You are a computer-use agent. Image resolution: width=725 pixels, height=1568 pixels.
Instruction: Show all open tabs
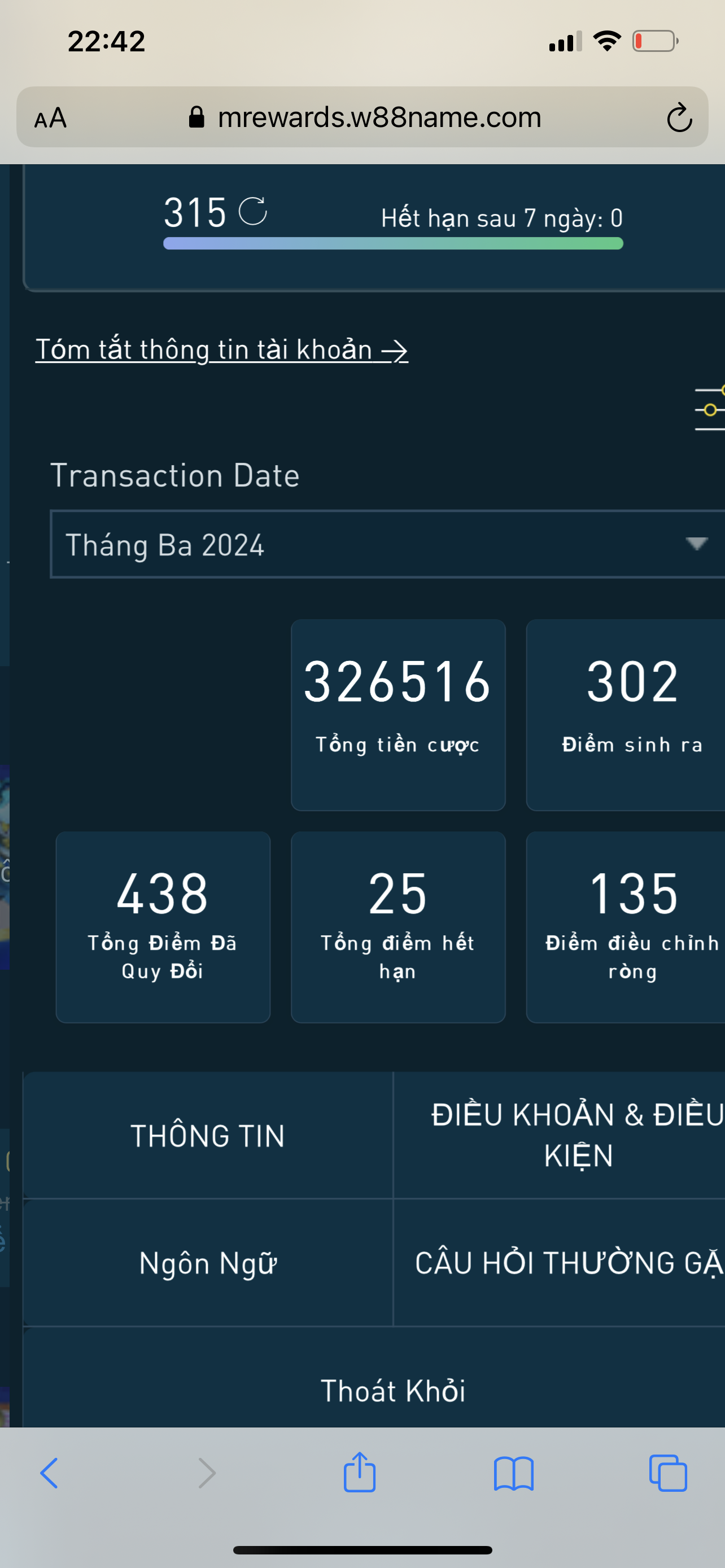[668, 1473]
